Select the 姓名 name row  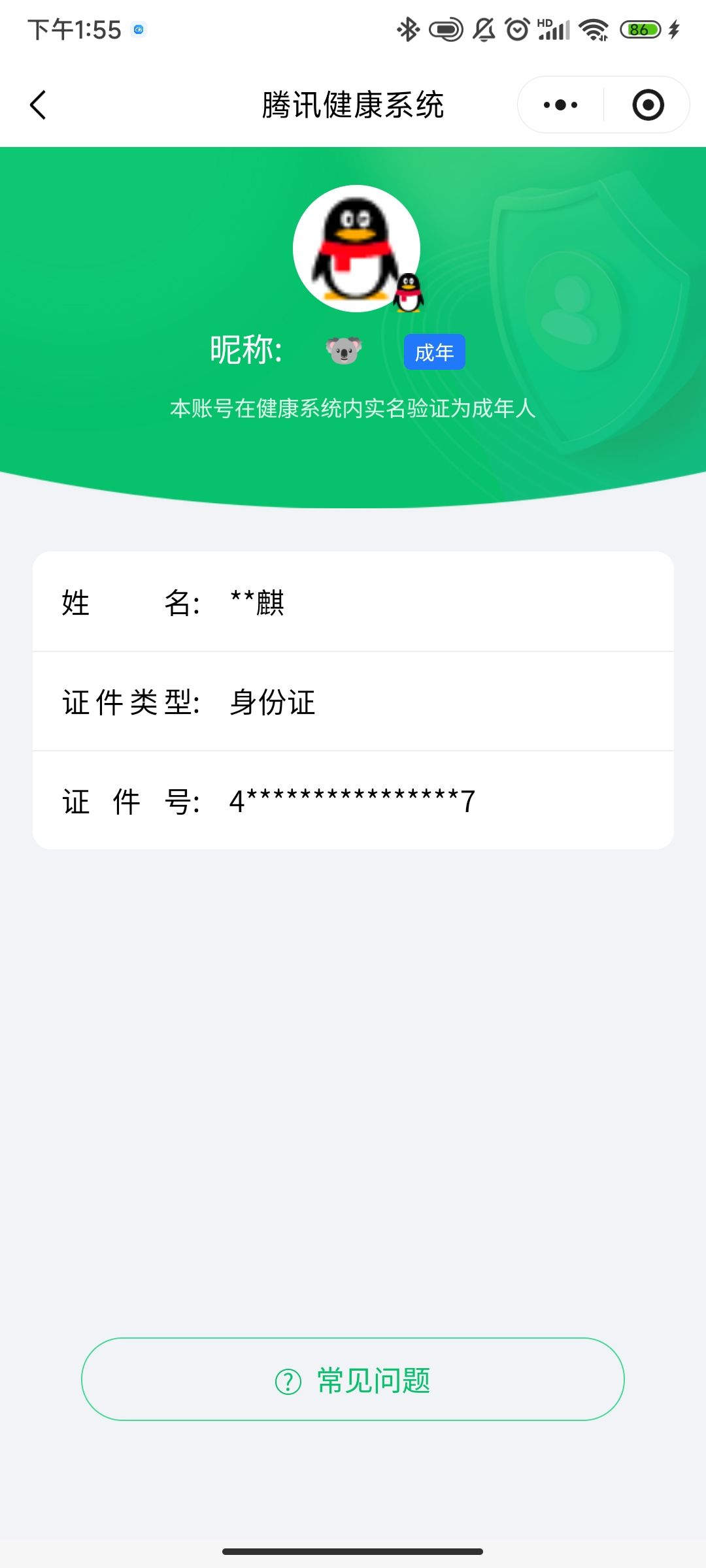pos(353,604)
